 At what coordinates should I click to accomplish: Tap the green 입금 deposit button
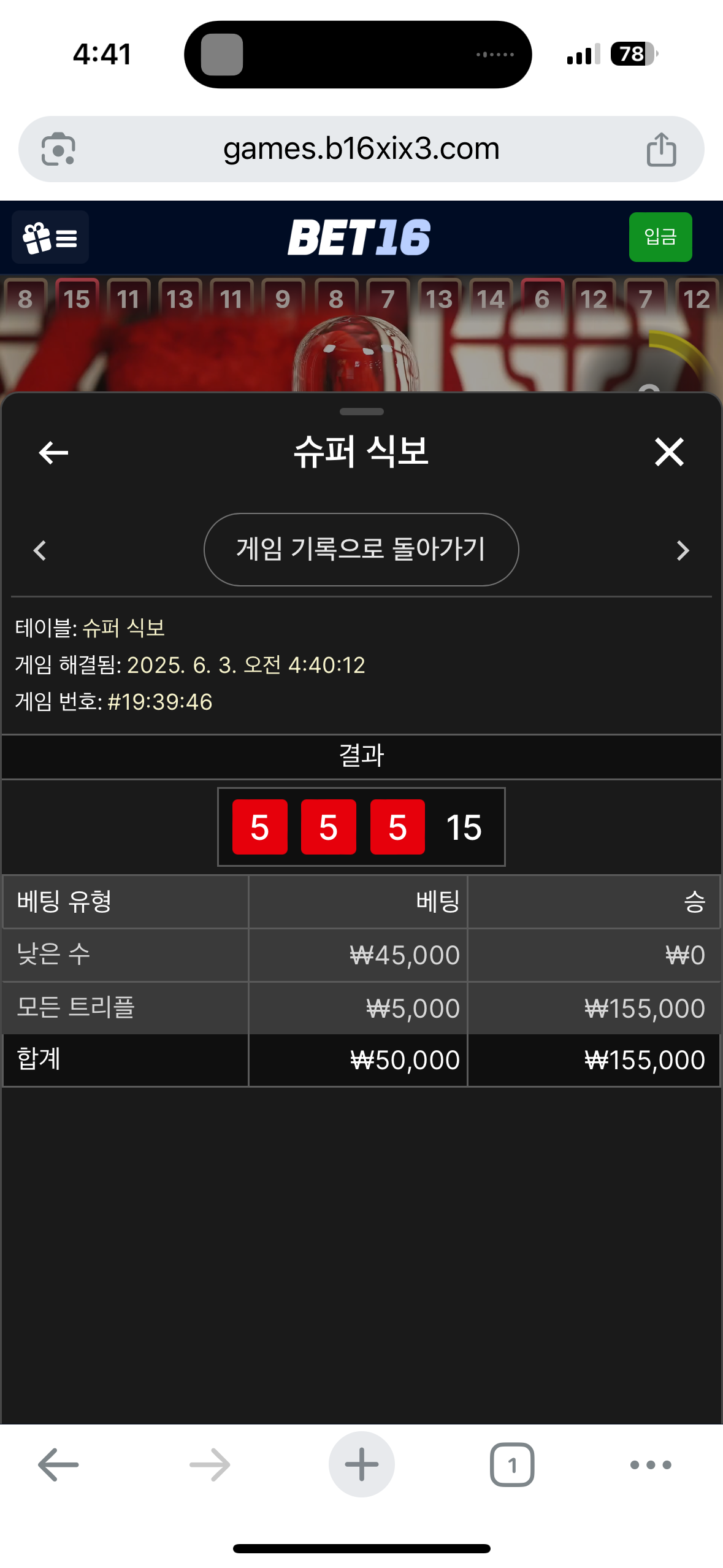[x=660, y=237]
